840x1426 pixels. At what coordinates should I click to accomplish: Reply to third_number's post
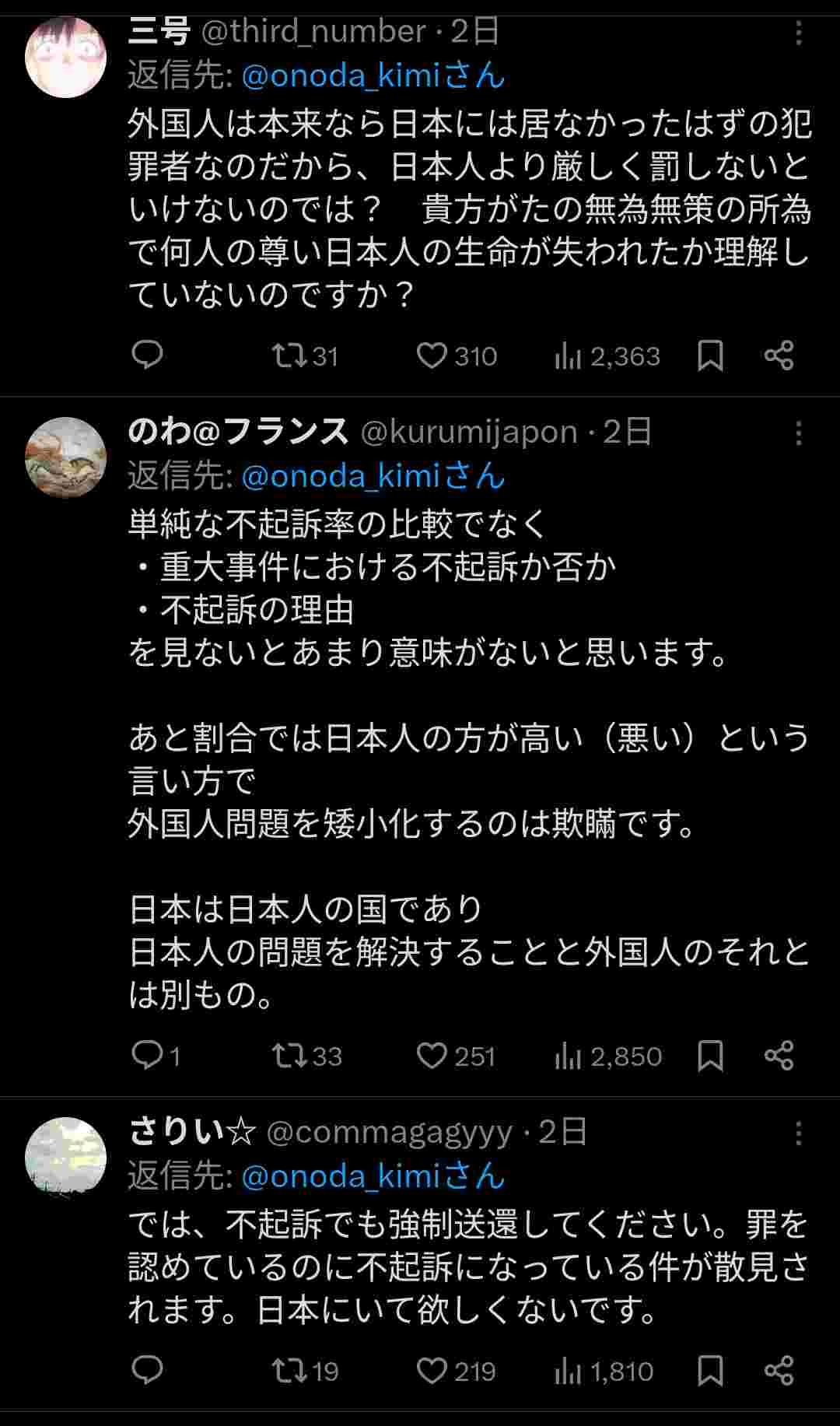tap(147, 356)
